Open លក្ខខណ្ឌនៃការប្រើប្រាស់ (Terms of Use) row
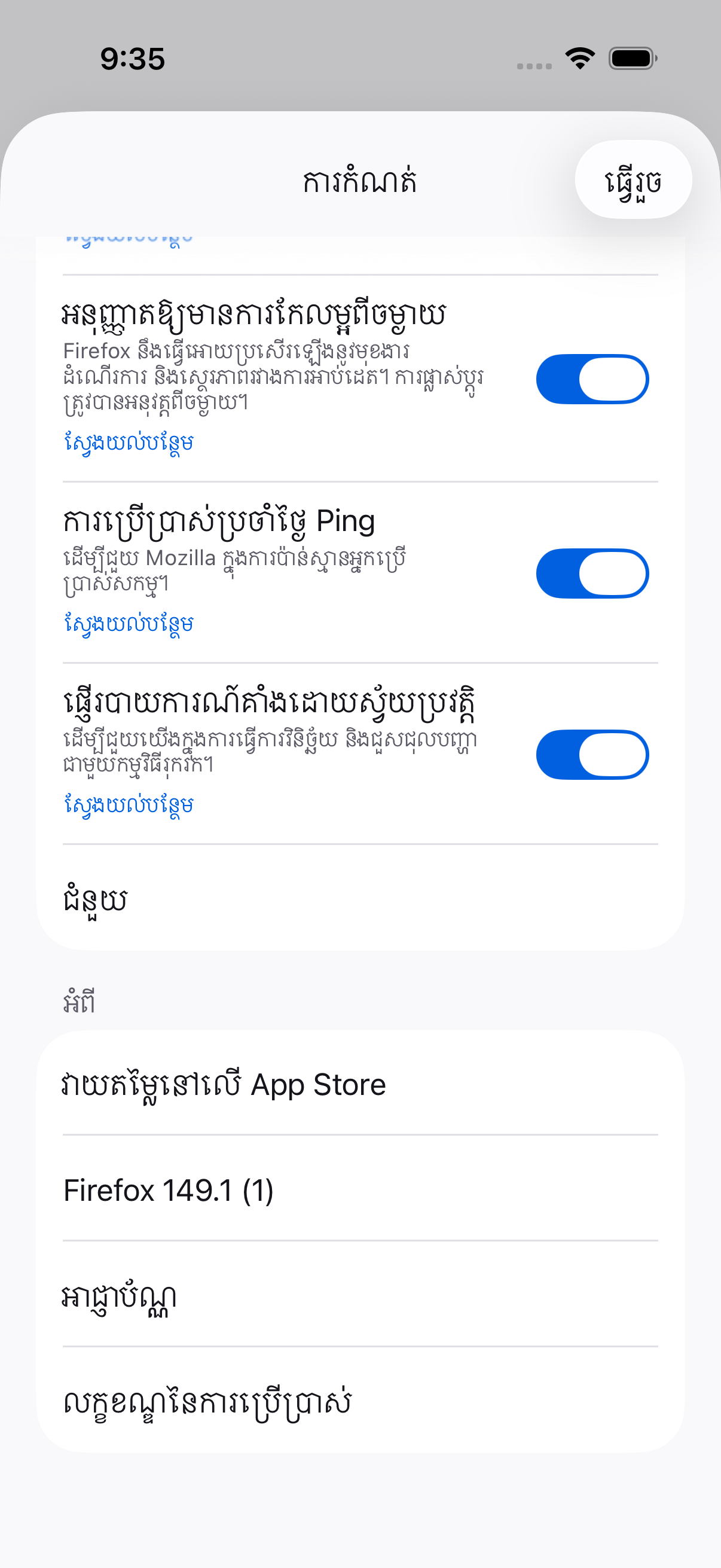Viewport: 721px width, 1568px height. click(360, 1401)
